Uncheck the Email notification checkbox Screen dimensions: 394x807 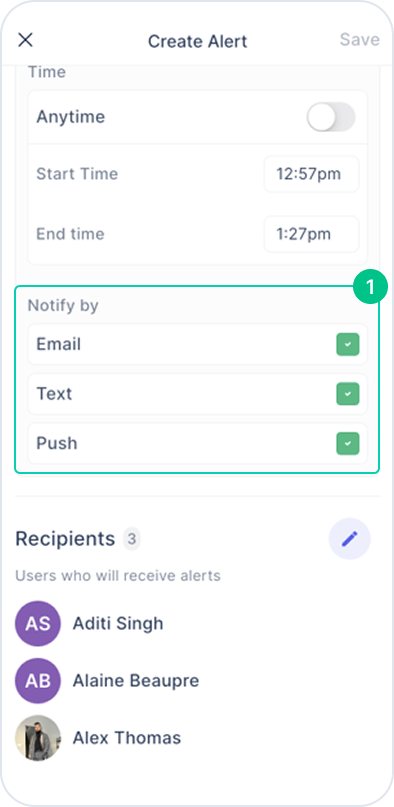click(348, 344)
